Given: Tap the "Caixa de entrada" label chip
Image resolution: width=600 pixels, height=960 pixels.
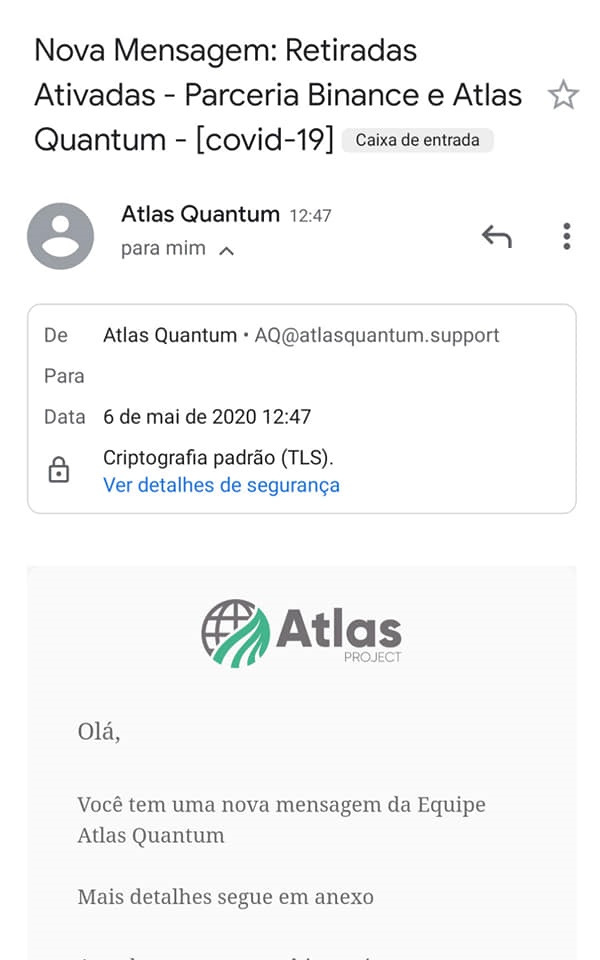Looking at the screenshot, I should point(417,140).
